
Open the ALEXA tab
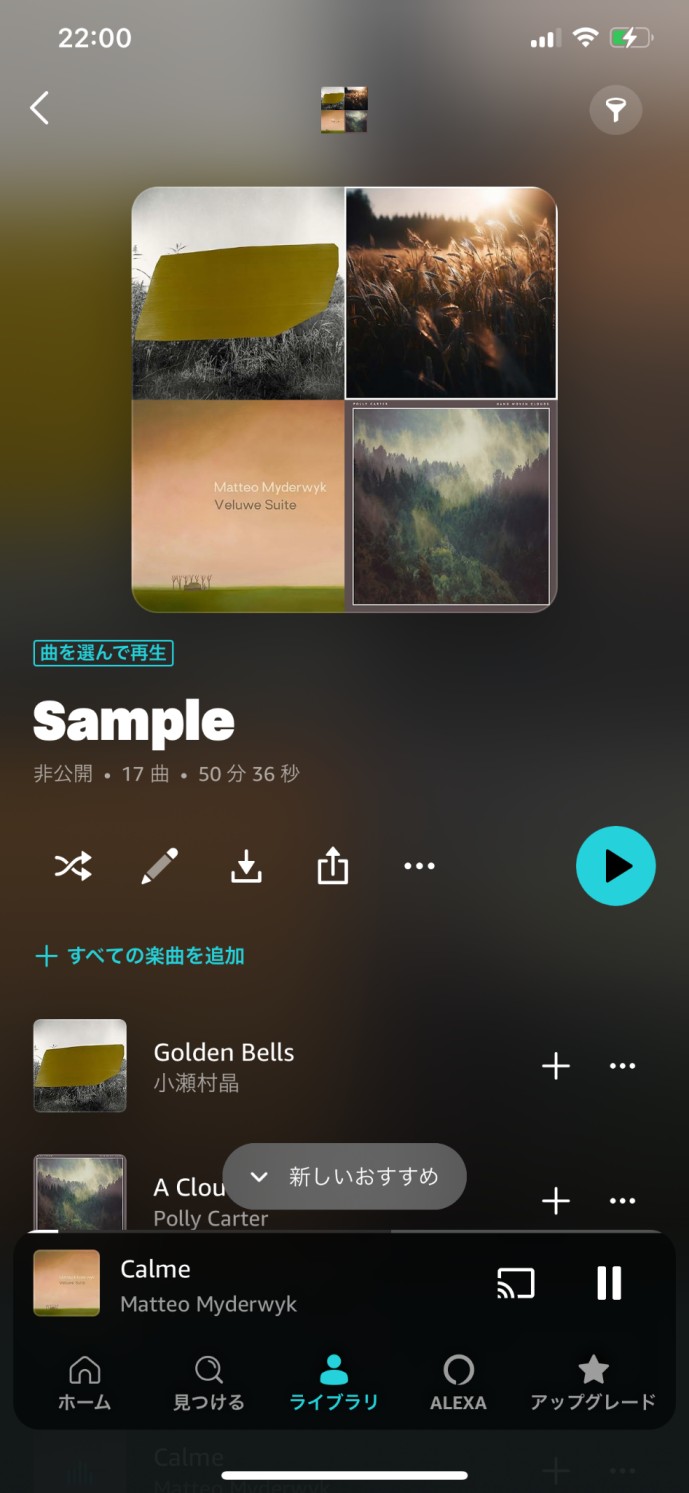coord(458,1384)
